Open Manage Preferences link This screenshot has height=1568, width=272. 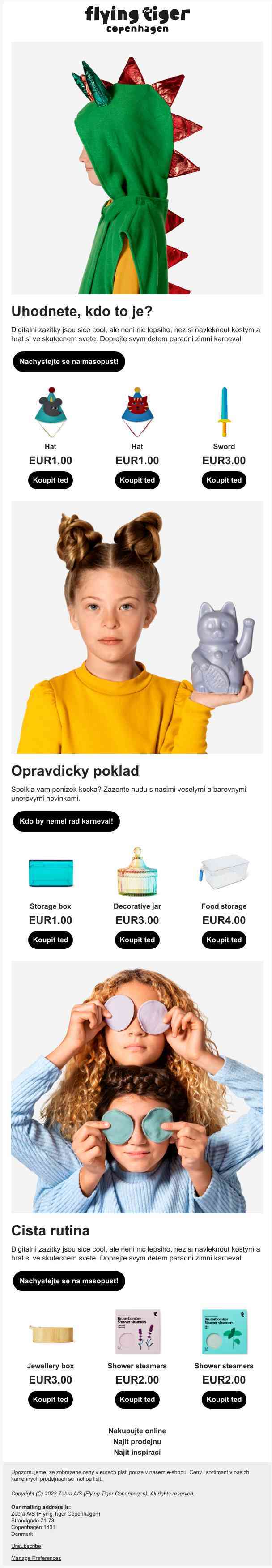point(36,1558)
